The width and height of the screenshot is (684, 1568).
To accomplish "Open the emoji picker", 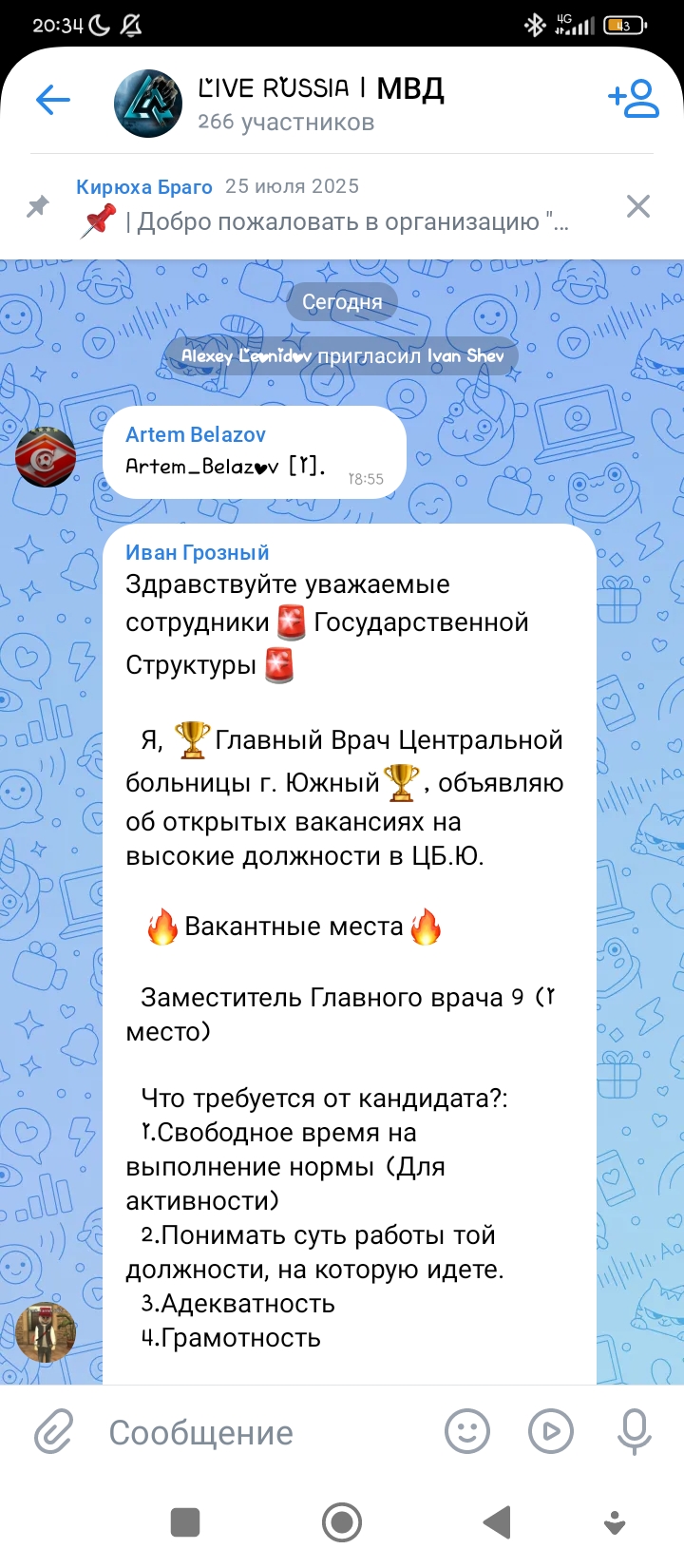I will pyautogui.click(x=467, y=1431).
